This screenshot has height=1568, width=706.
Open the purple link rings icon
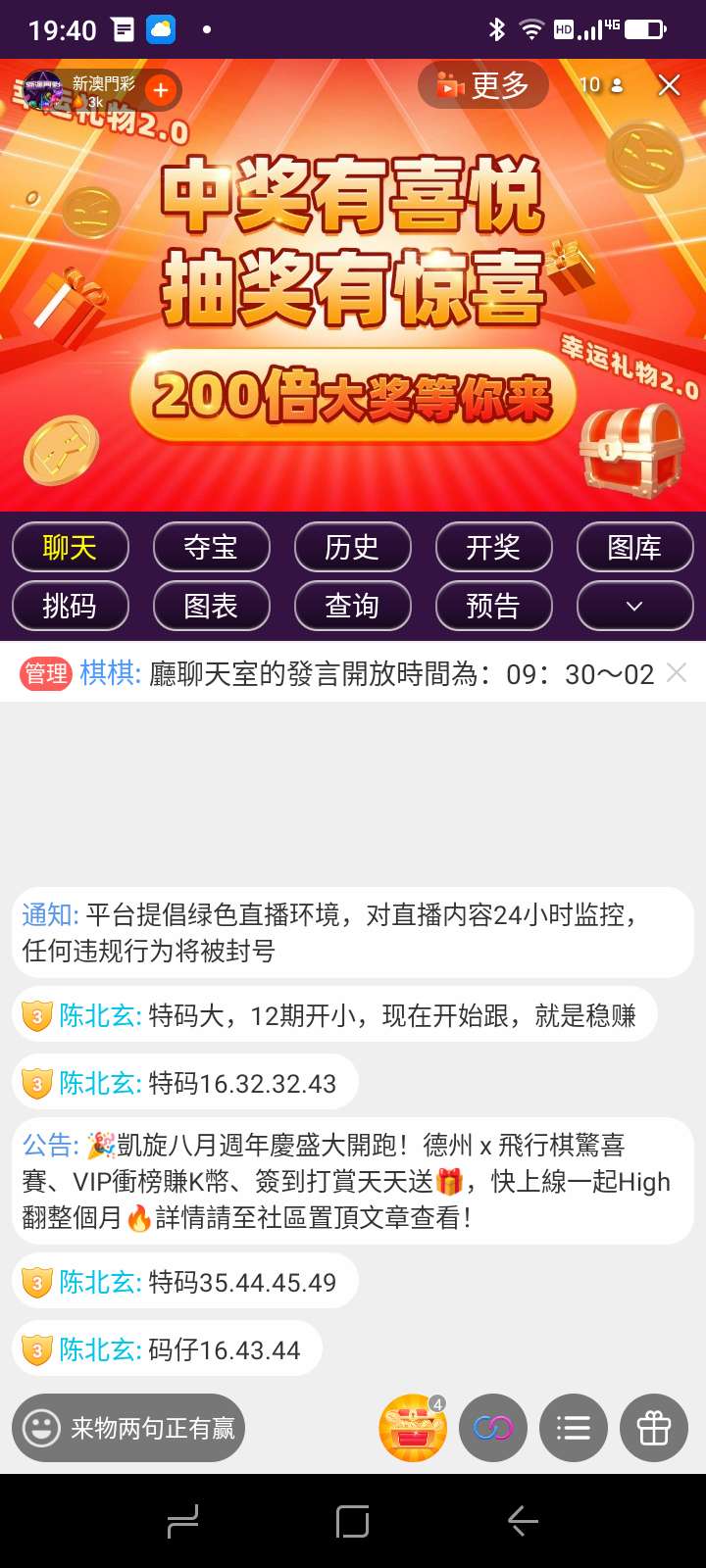click(493, 1428)
